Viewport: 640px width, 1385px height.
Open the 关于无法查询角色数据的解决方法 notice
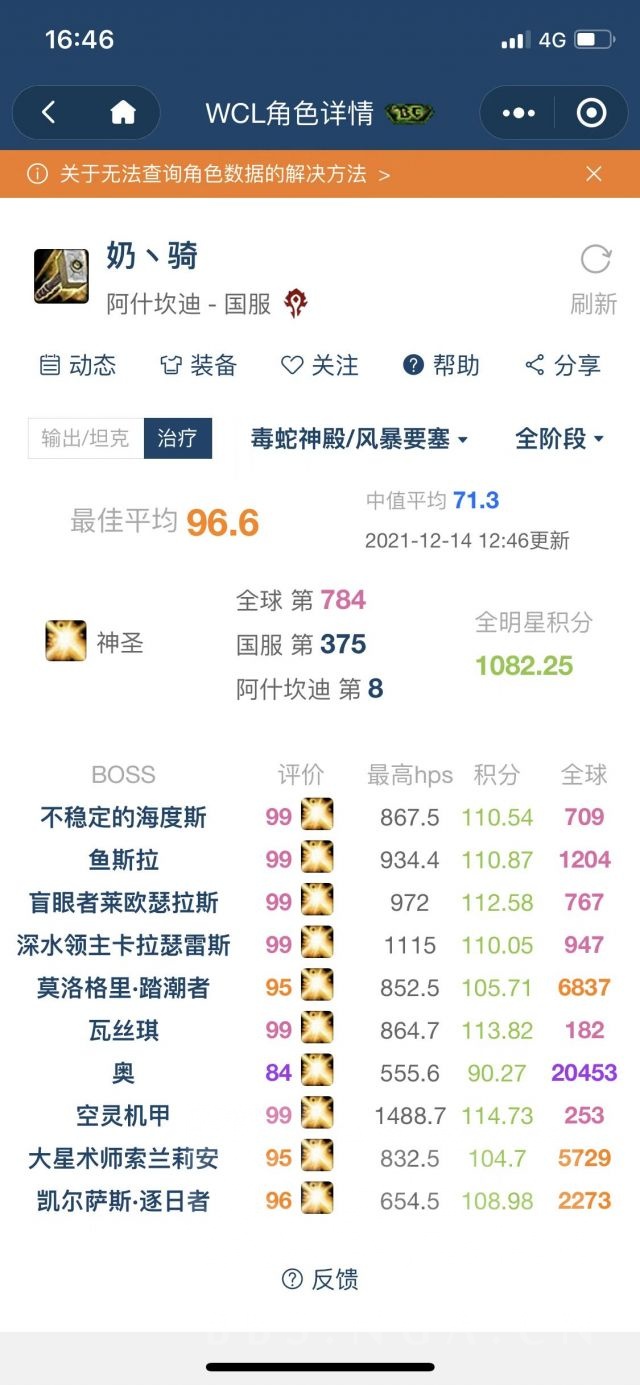210,174
